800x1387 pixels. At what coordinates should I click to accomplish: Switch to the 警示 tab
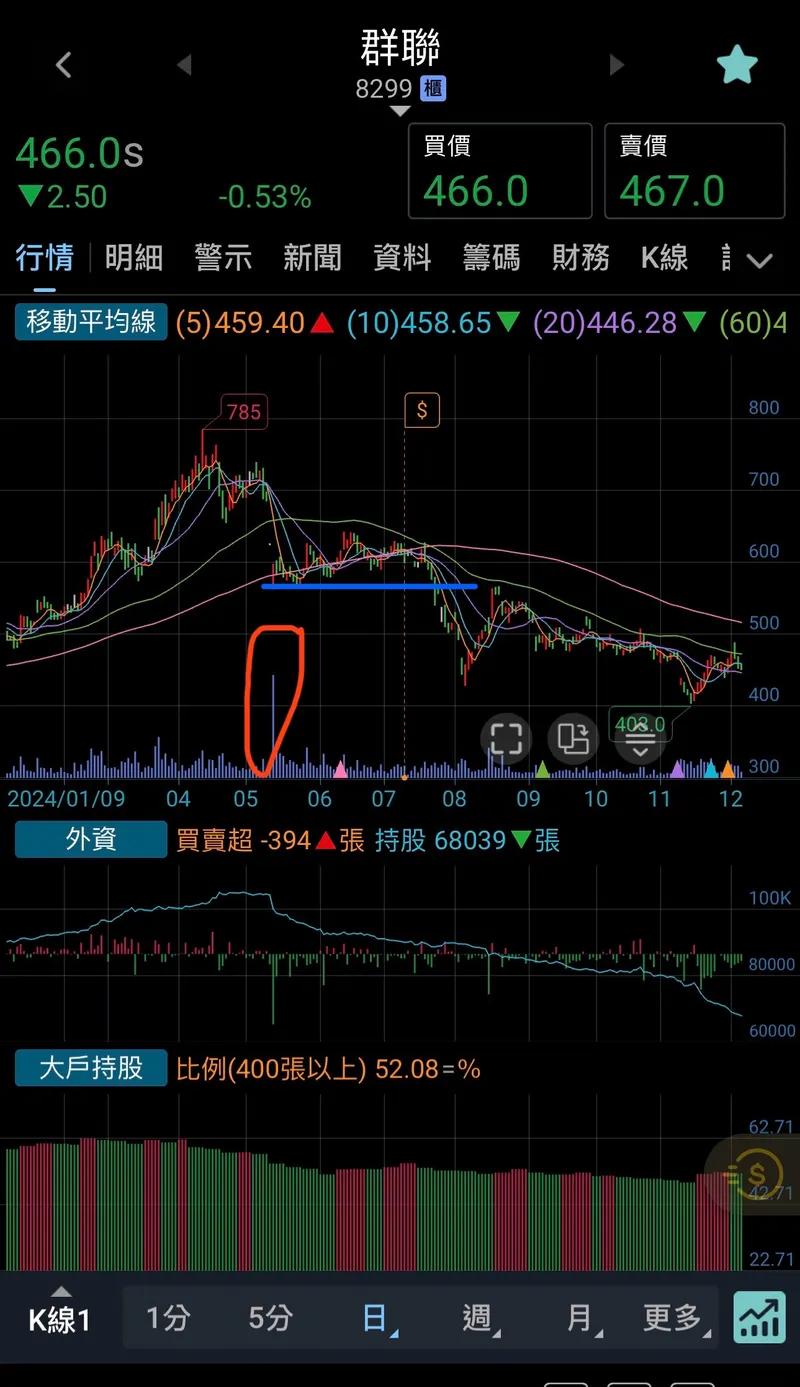[222, 258]
